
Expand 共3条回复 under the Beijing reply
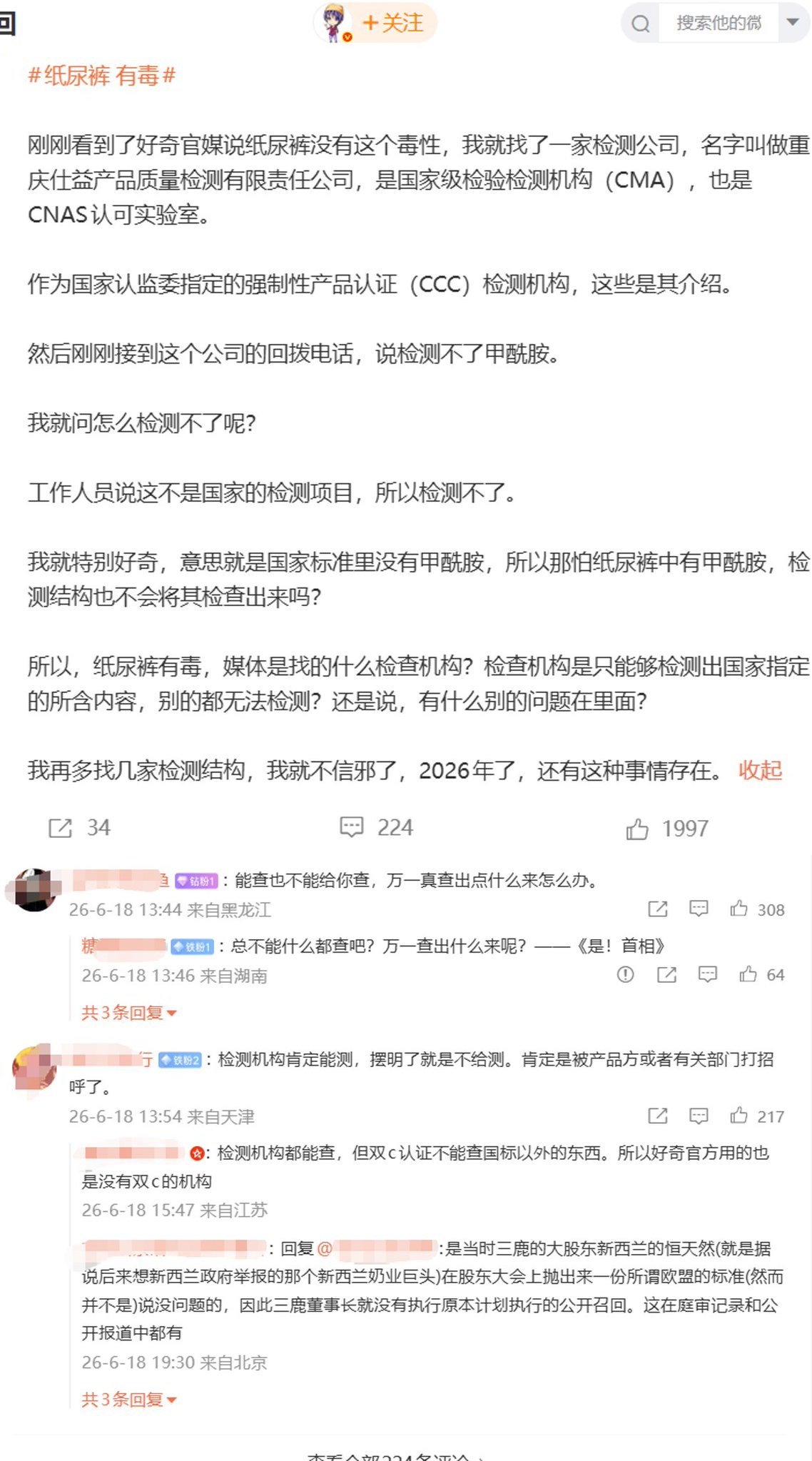click(x=129, y=1400)
